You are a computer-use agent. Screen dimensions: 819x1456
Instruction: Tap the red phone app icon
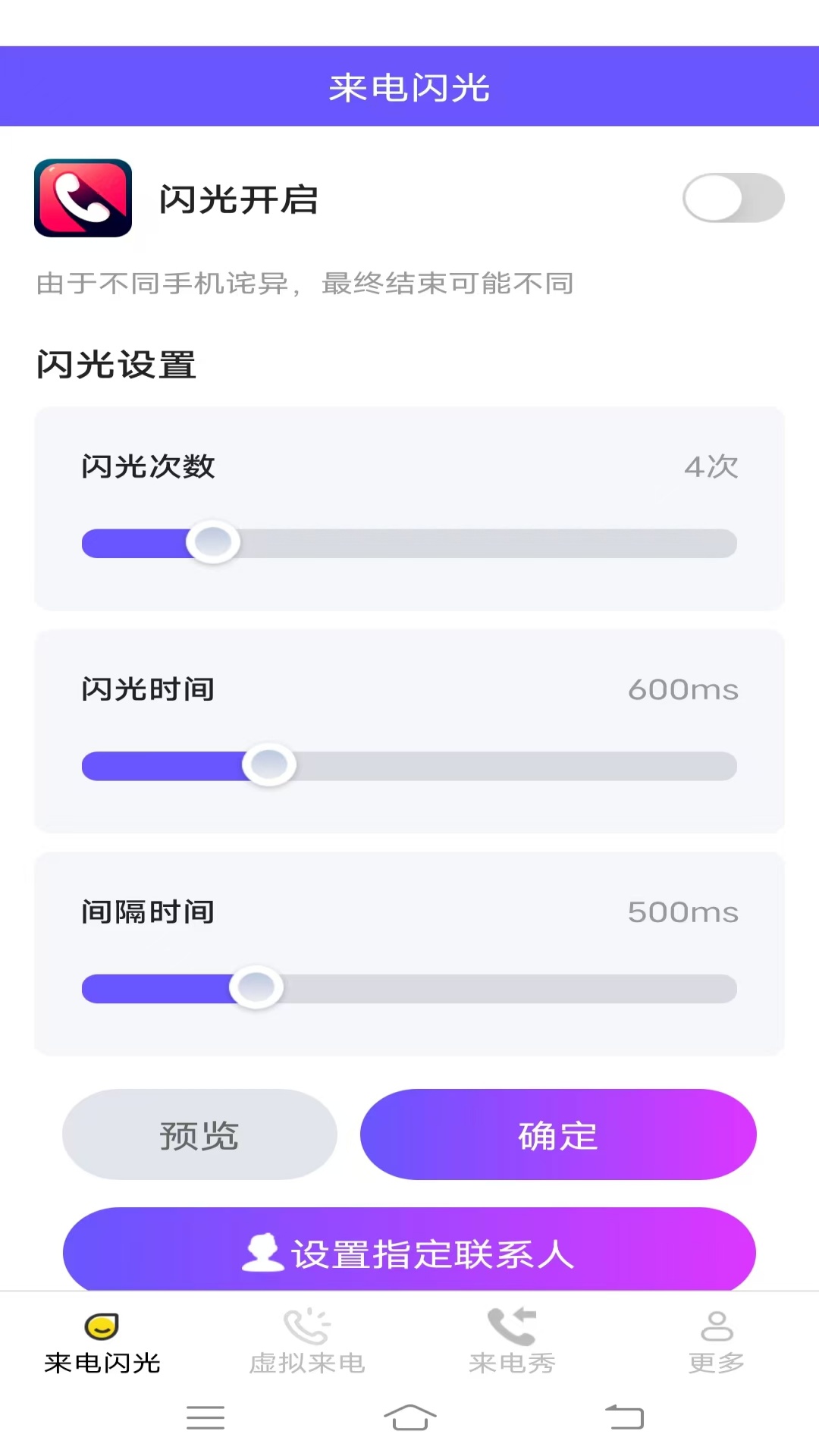coord(83,199)
